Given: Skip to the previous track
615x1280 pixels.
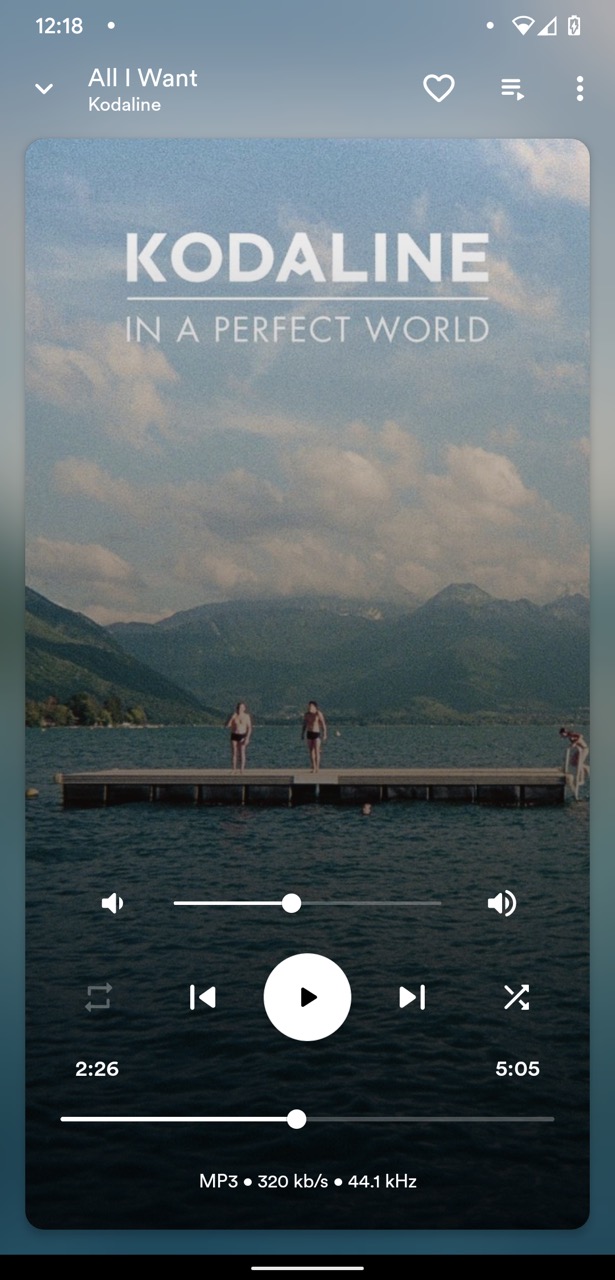Looking at the screenshot, I should 203,997.
